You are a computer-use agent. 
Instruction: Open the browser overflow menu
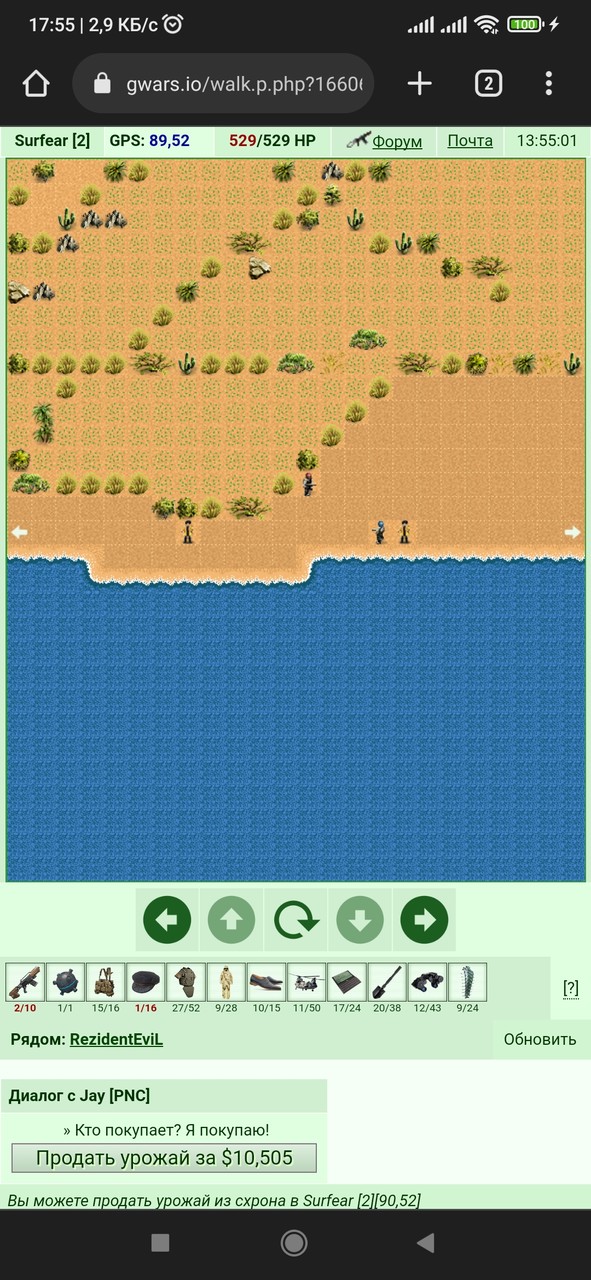549,84
